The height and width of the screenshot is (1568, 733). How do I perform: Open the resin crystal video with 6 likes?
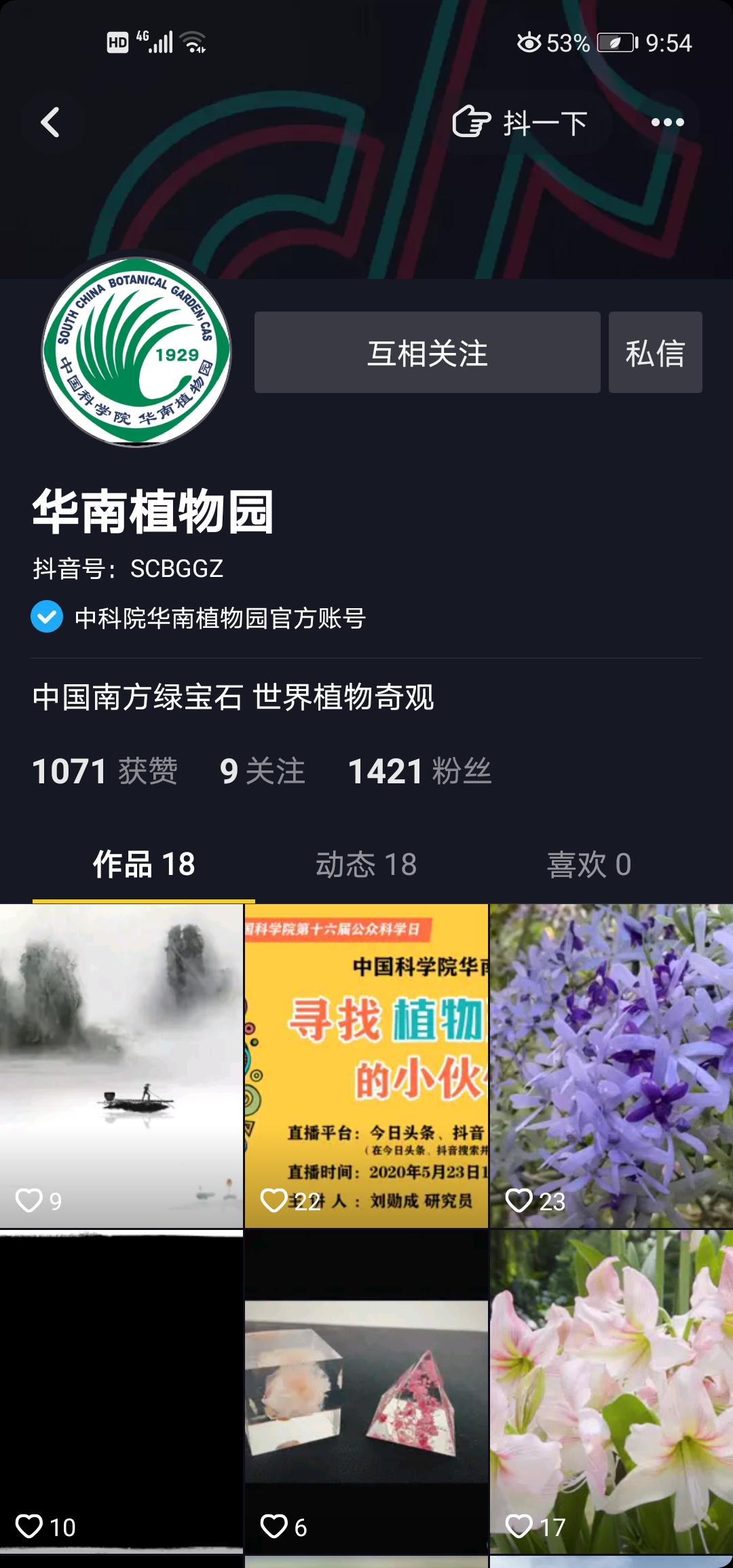[x=366, y=1392]
